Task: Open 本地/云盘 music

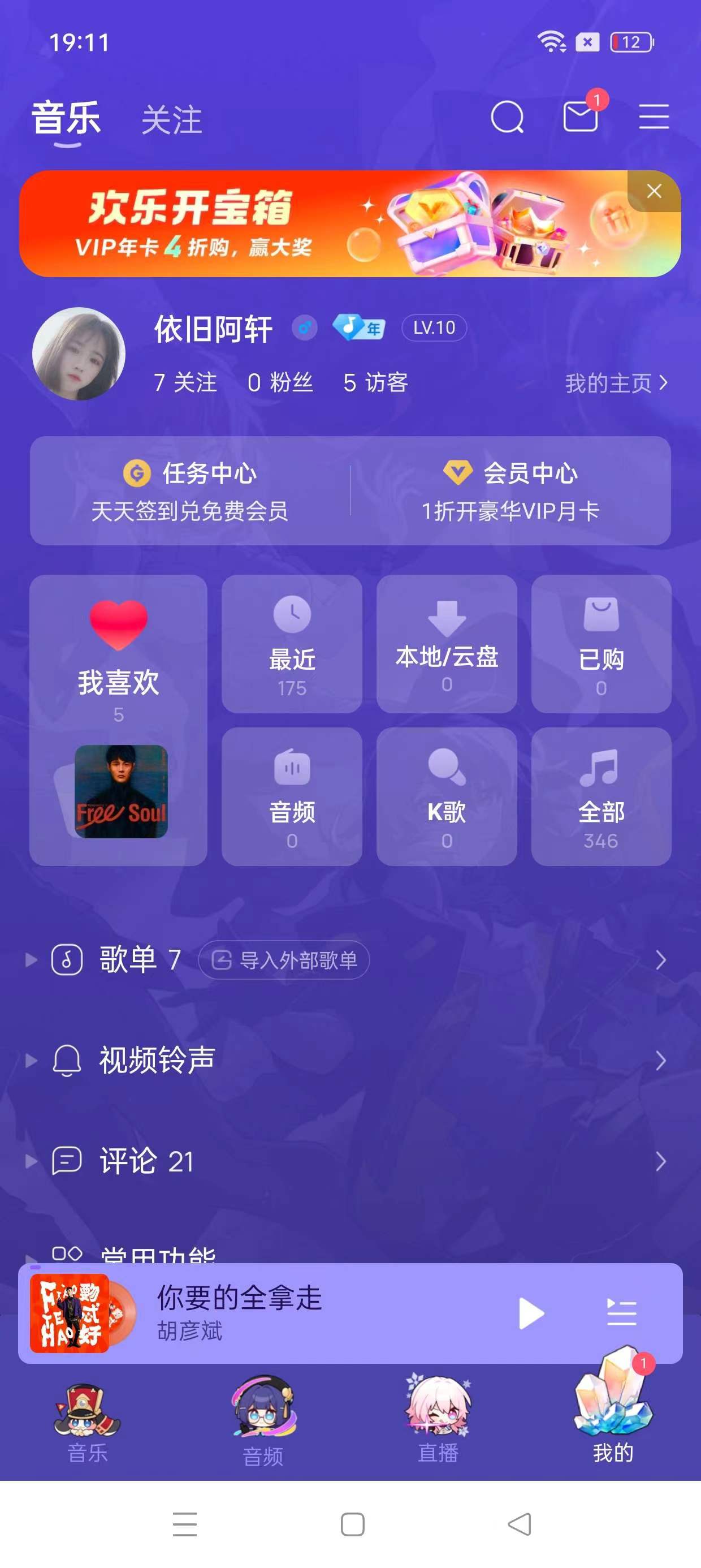Action: pyautogui.click(x=447, y=644)
